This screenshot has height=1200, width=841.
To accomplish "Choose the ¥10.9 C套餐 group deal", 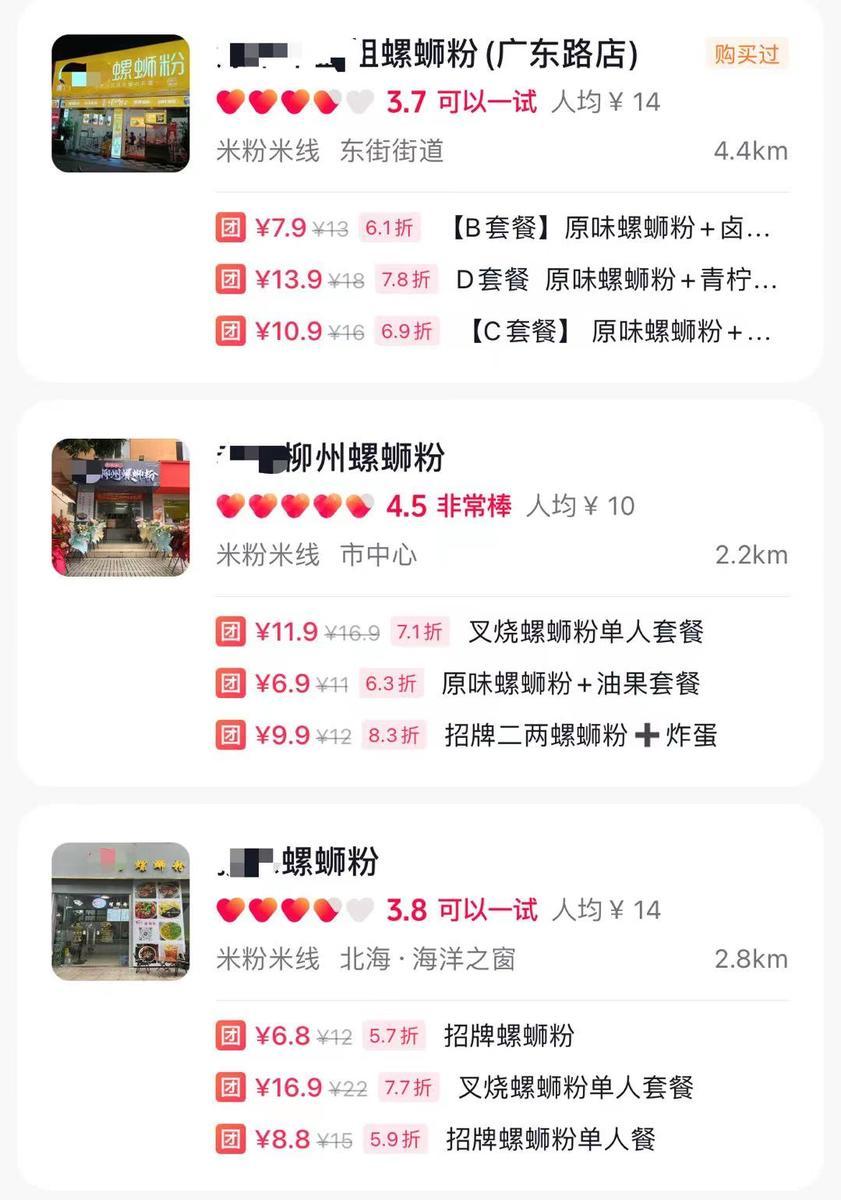I will tap(500, 331).
